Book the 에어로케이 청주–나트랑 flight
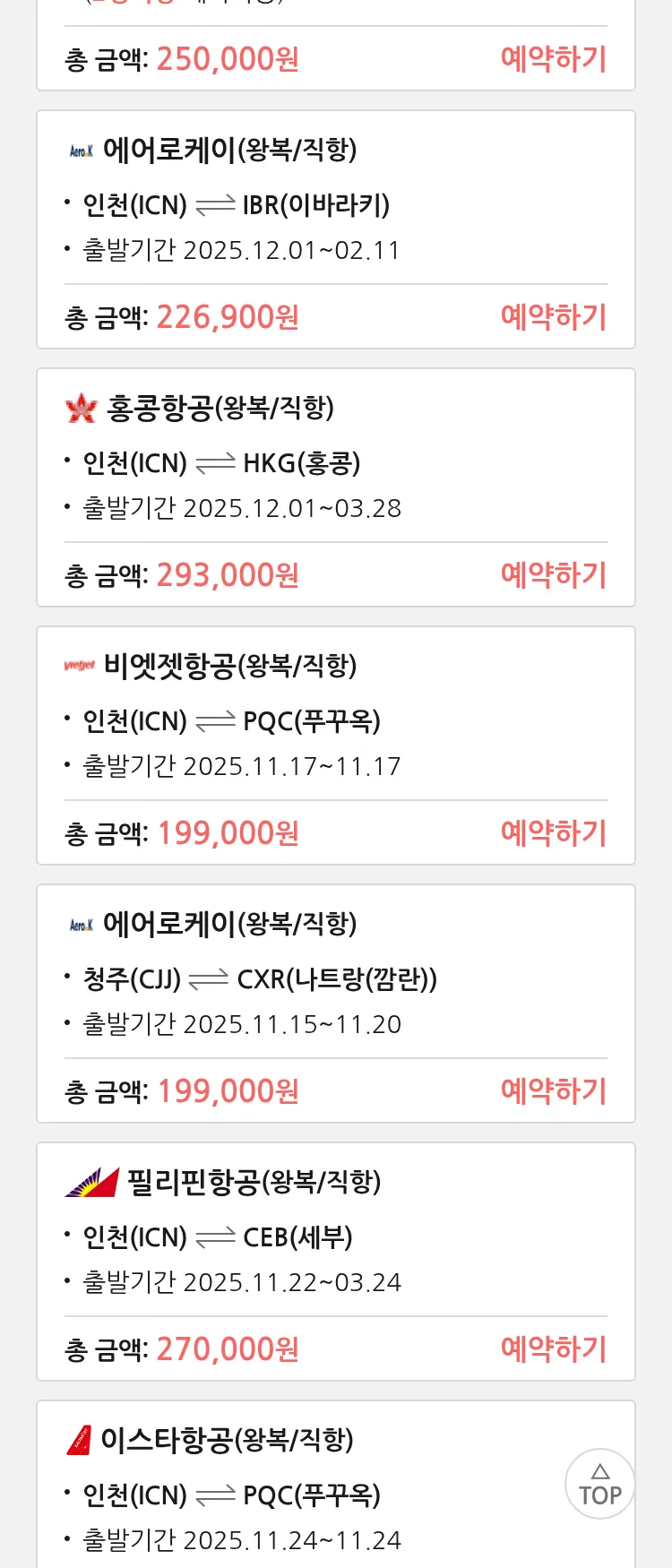Viewport: 672px width, 1568px height. pyautogui.click(x=553, y=1091)
